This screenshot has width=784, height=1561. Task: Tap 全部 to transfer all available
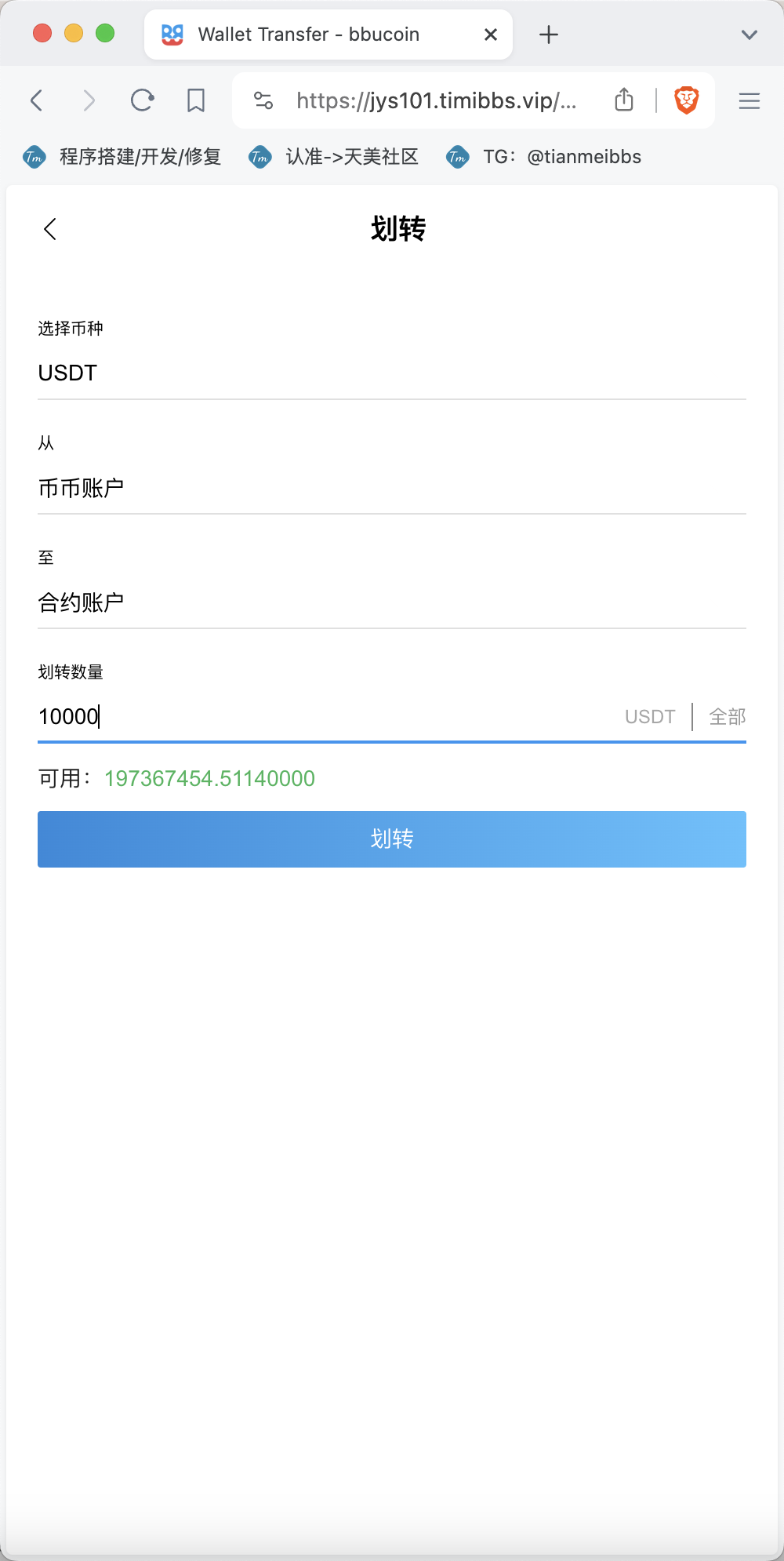coord(728,716)
